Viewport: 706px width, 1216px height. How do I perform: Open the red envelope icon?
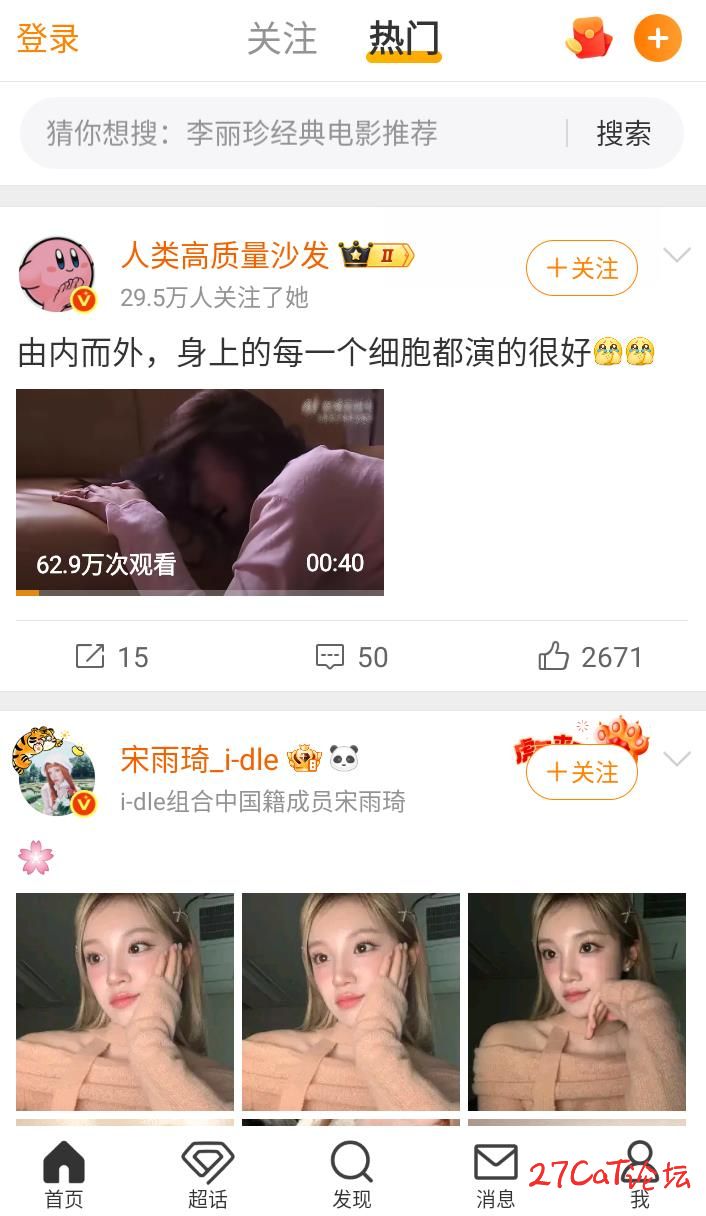tap(589, 40)
